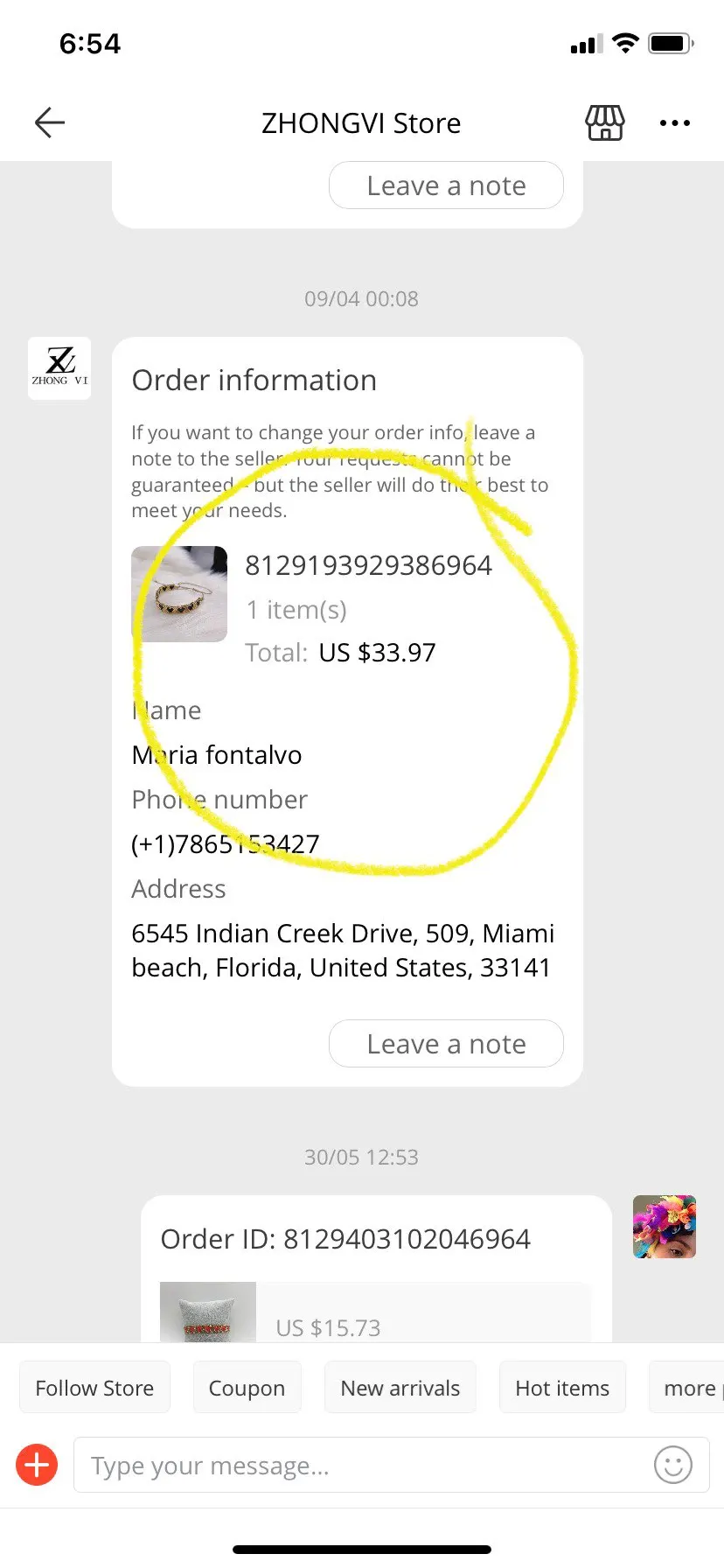Image resolution: width=724 pixels, height=1568 pixels.
Task: Open the three-dot overflow menu
Action: click(674, 122)
